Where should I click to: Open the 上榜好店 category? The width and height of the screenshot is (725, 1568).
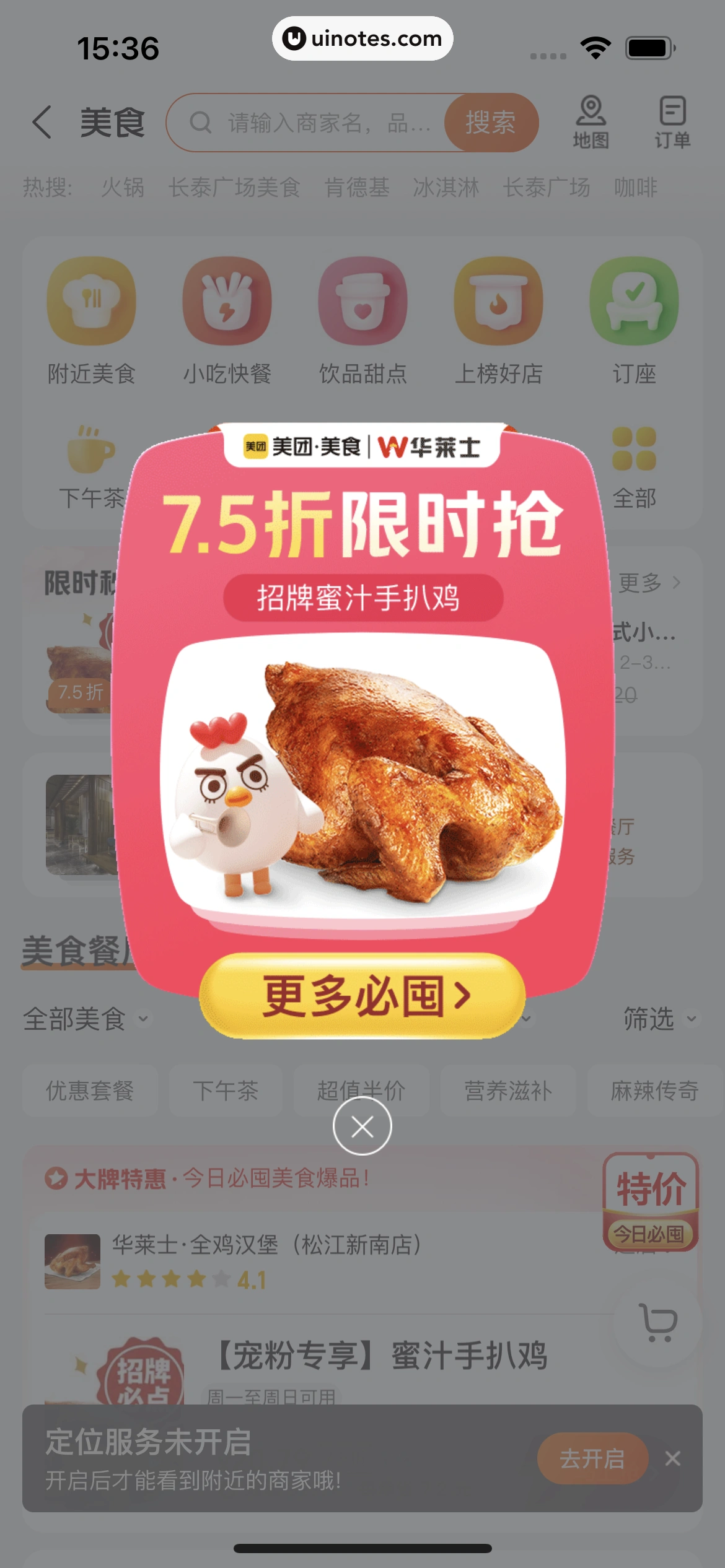(498, 321)
